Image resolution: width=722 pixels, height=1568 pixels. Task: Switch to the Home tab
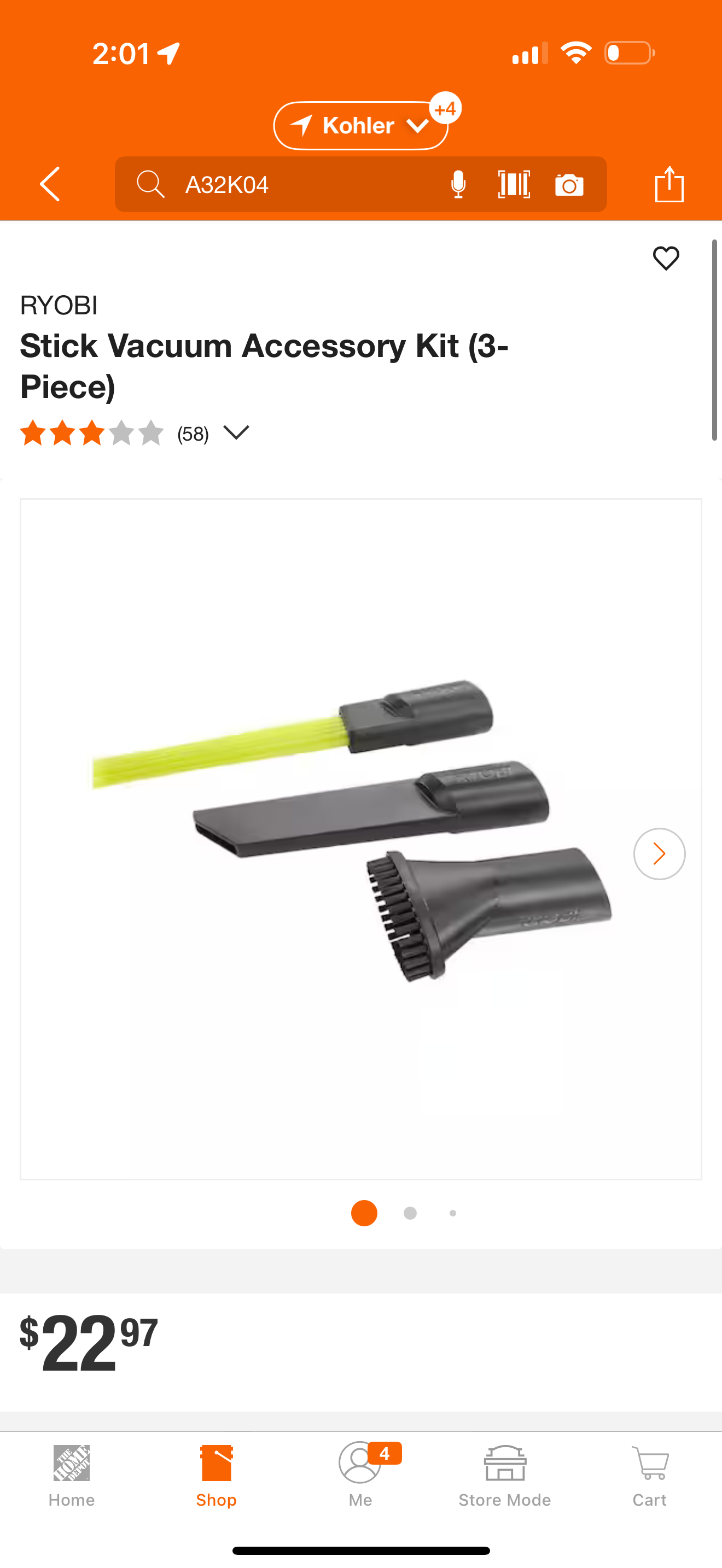coord(72,1476)
